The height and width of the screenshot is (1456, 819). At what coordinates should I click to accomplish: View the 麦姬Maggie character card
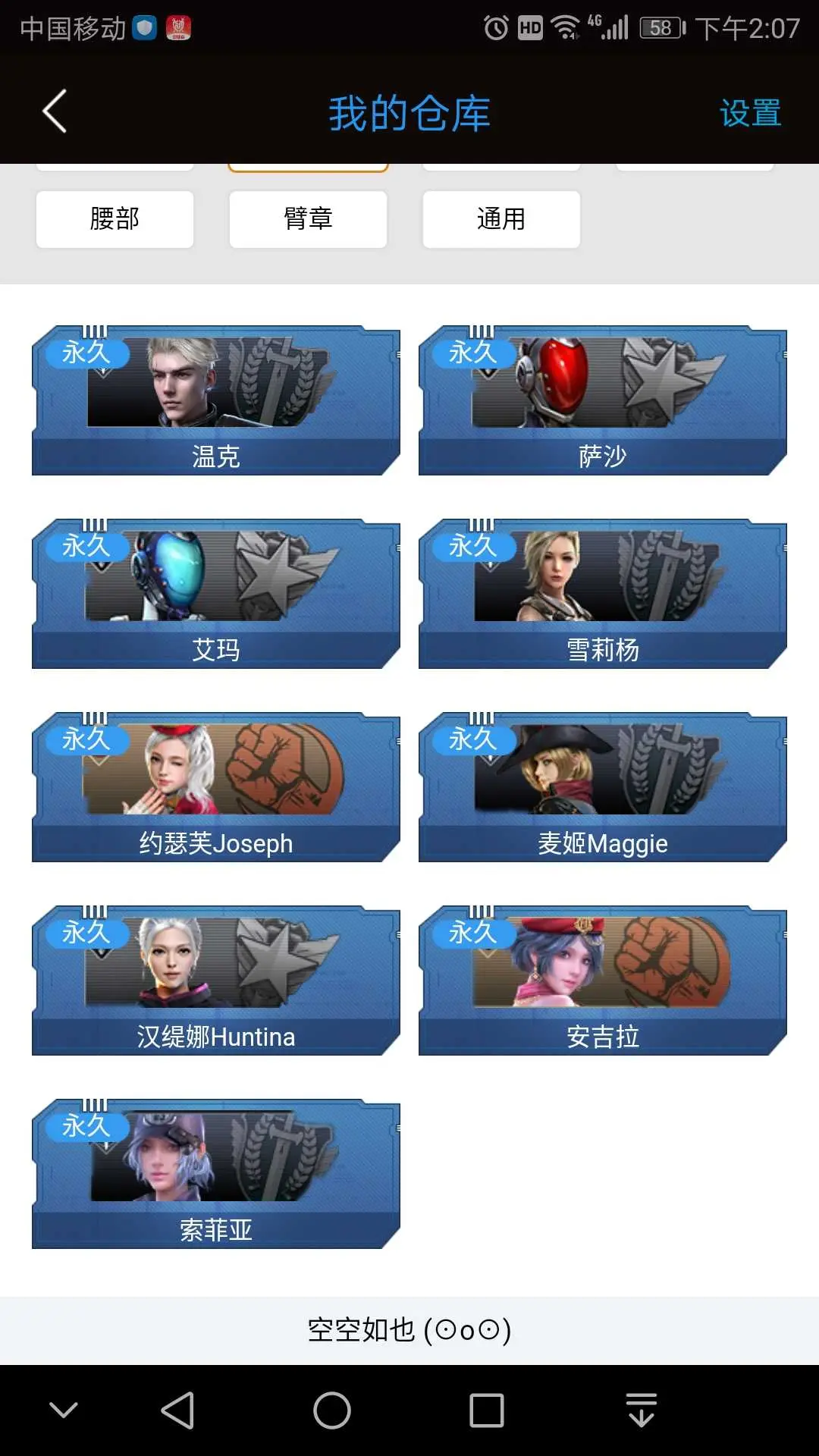point(603,787)
